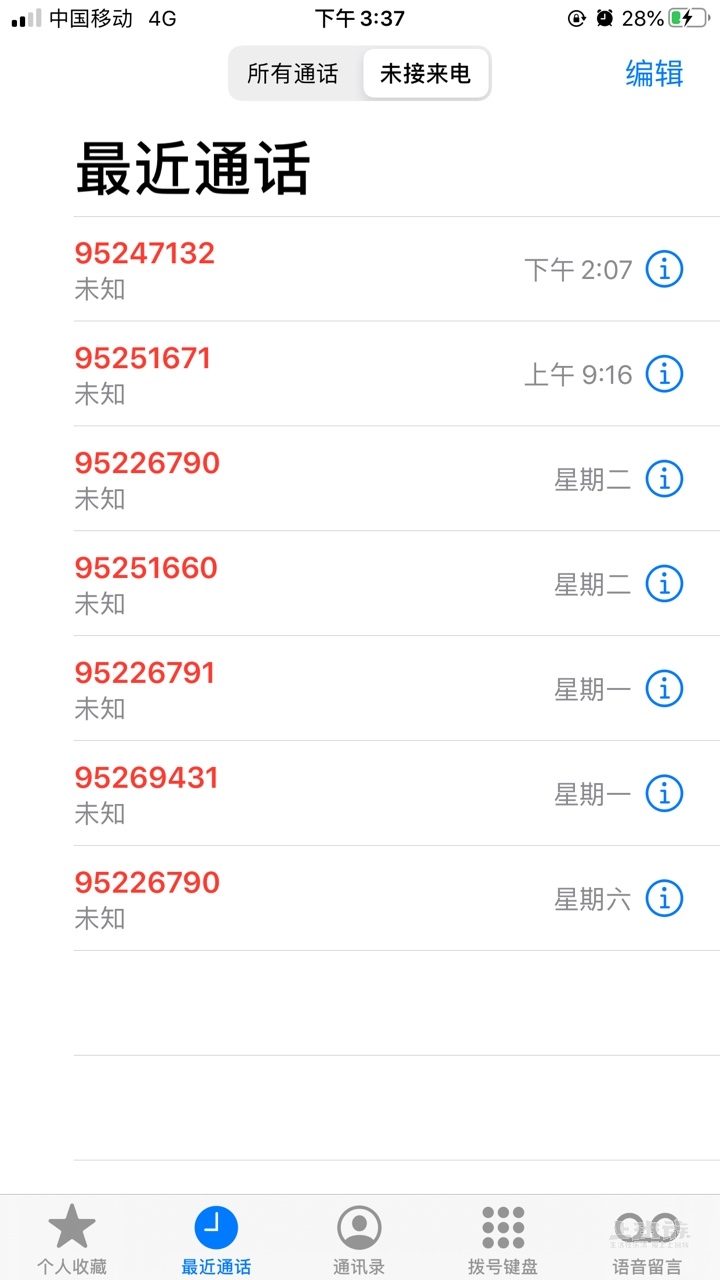Redial missed number 95226791
The image size is (720, 1280).
(x=145, y=673)
